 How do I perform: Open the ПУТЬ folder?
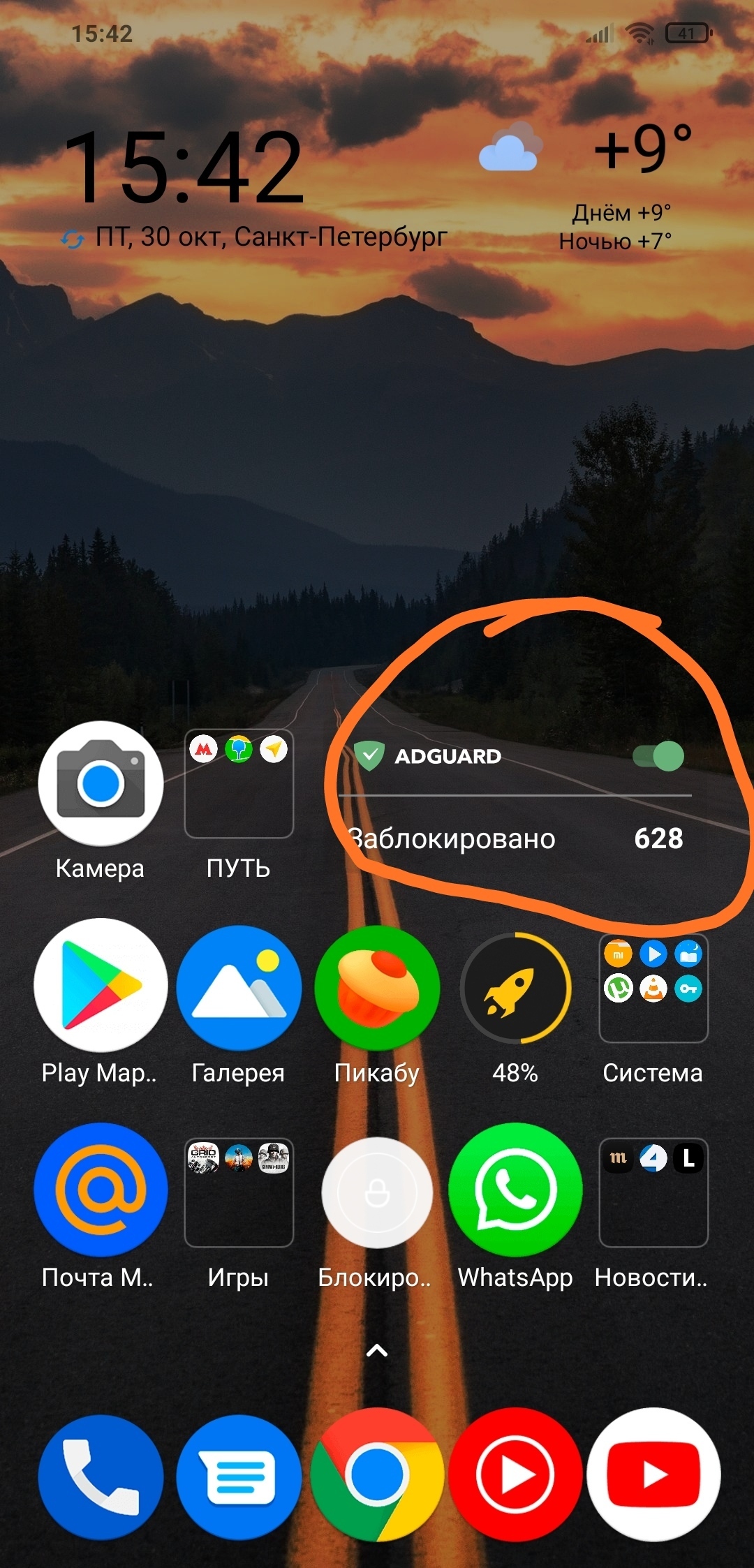coord(239,783)
